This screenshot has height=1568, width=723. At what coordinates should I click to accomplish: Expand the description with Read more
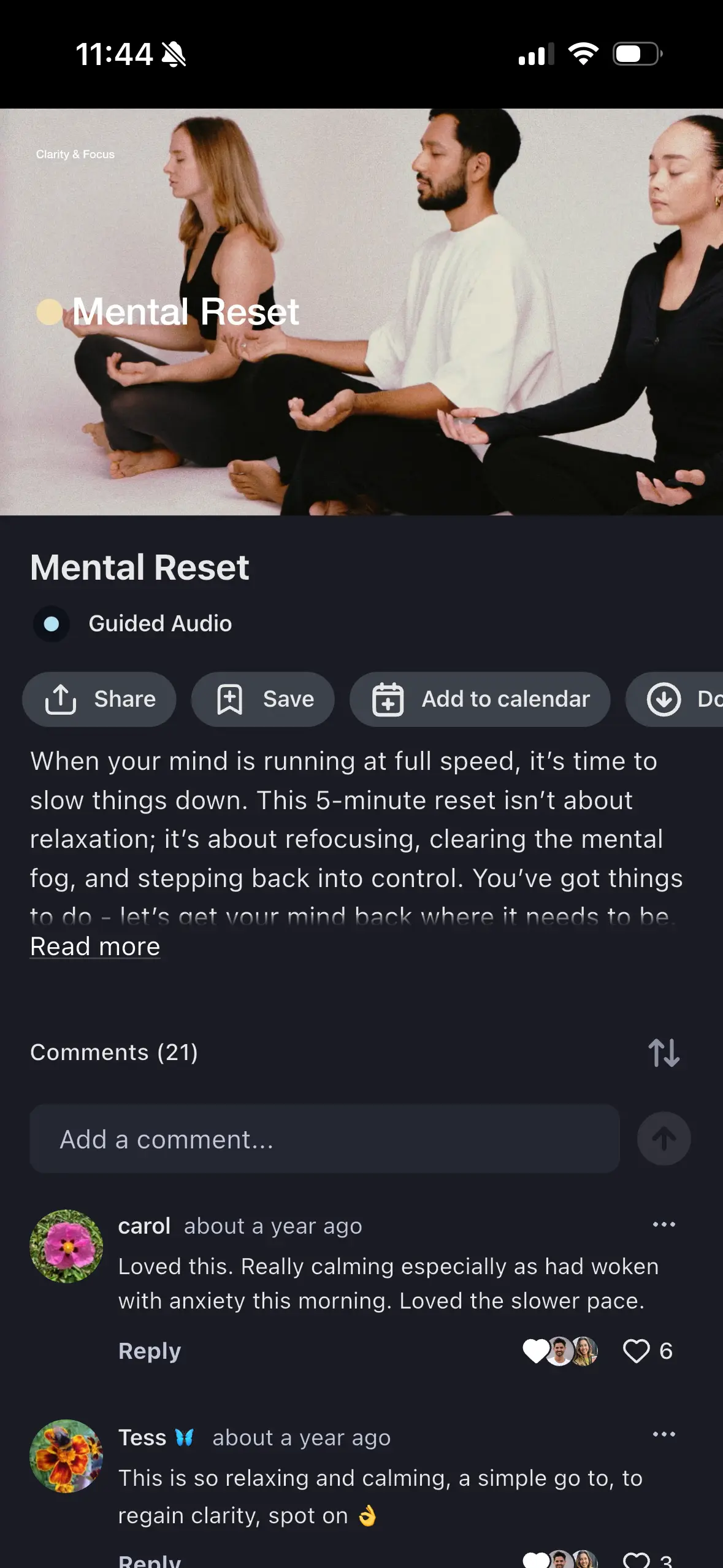pos(95,947)
